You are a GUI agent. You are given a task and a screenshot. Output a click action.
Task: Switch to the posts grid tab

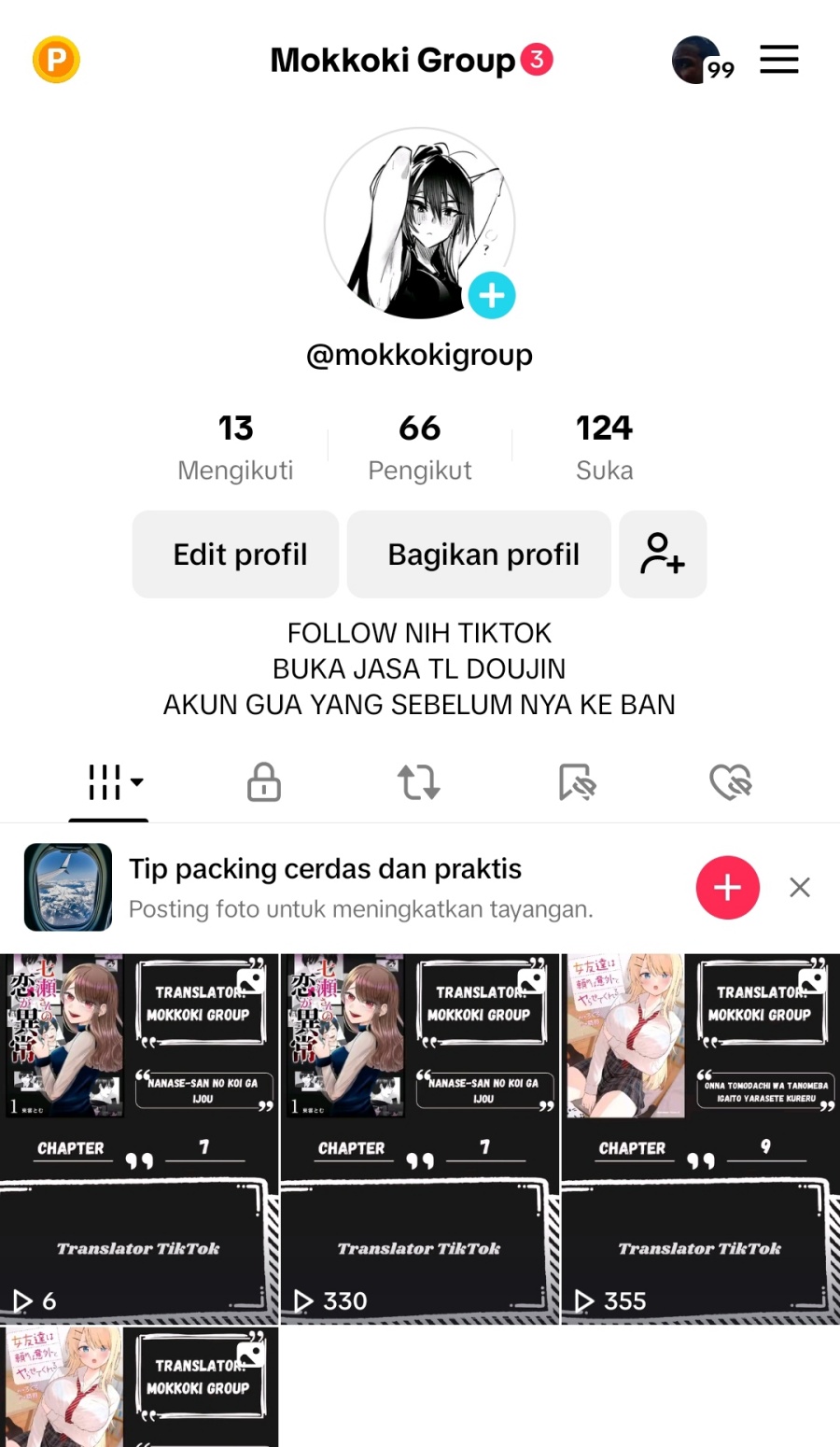pyautogui.click(x=109, y=782)
